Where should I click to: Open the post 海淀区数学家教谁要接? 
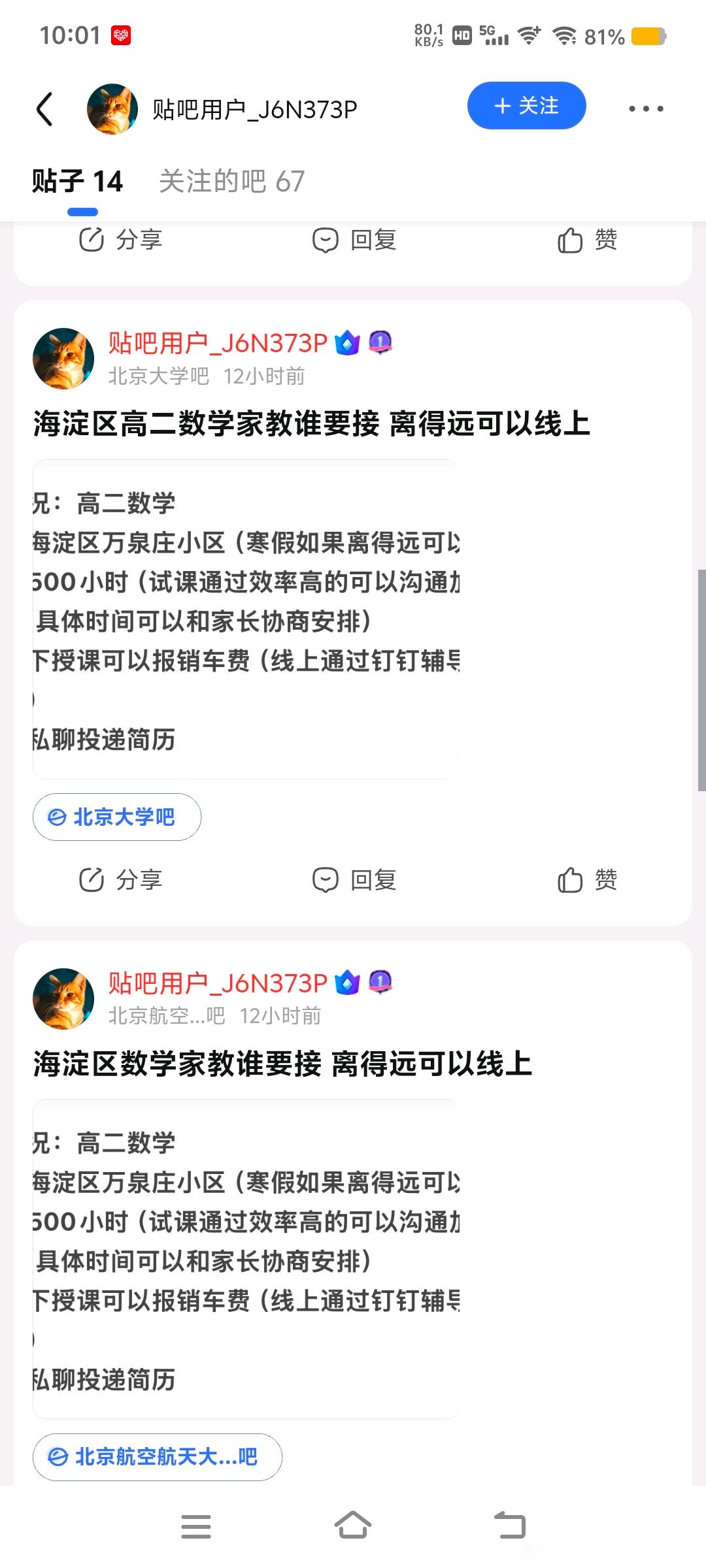[x=282, y=1064]
